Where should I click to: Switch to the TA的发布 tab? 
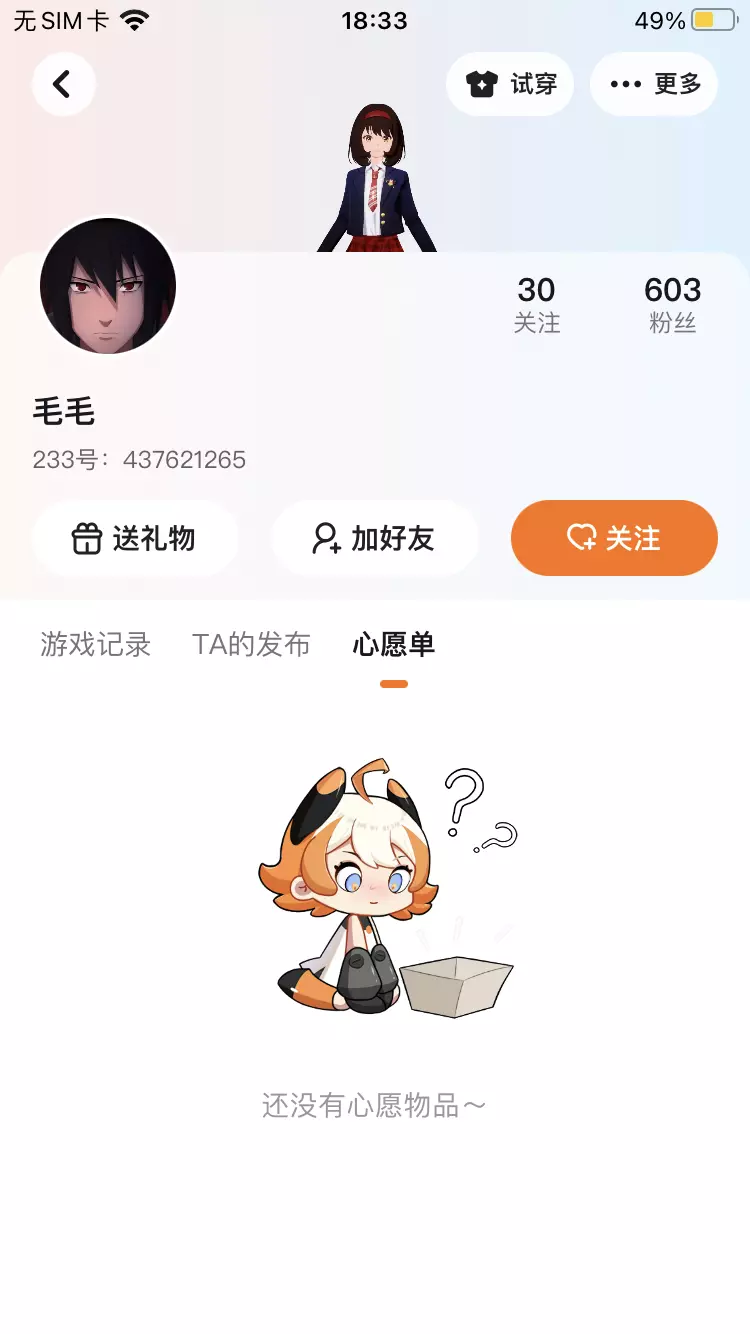click(251, 644)
